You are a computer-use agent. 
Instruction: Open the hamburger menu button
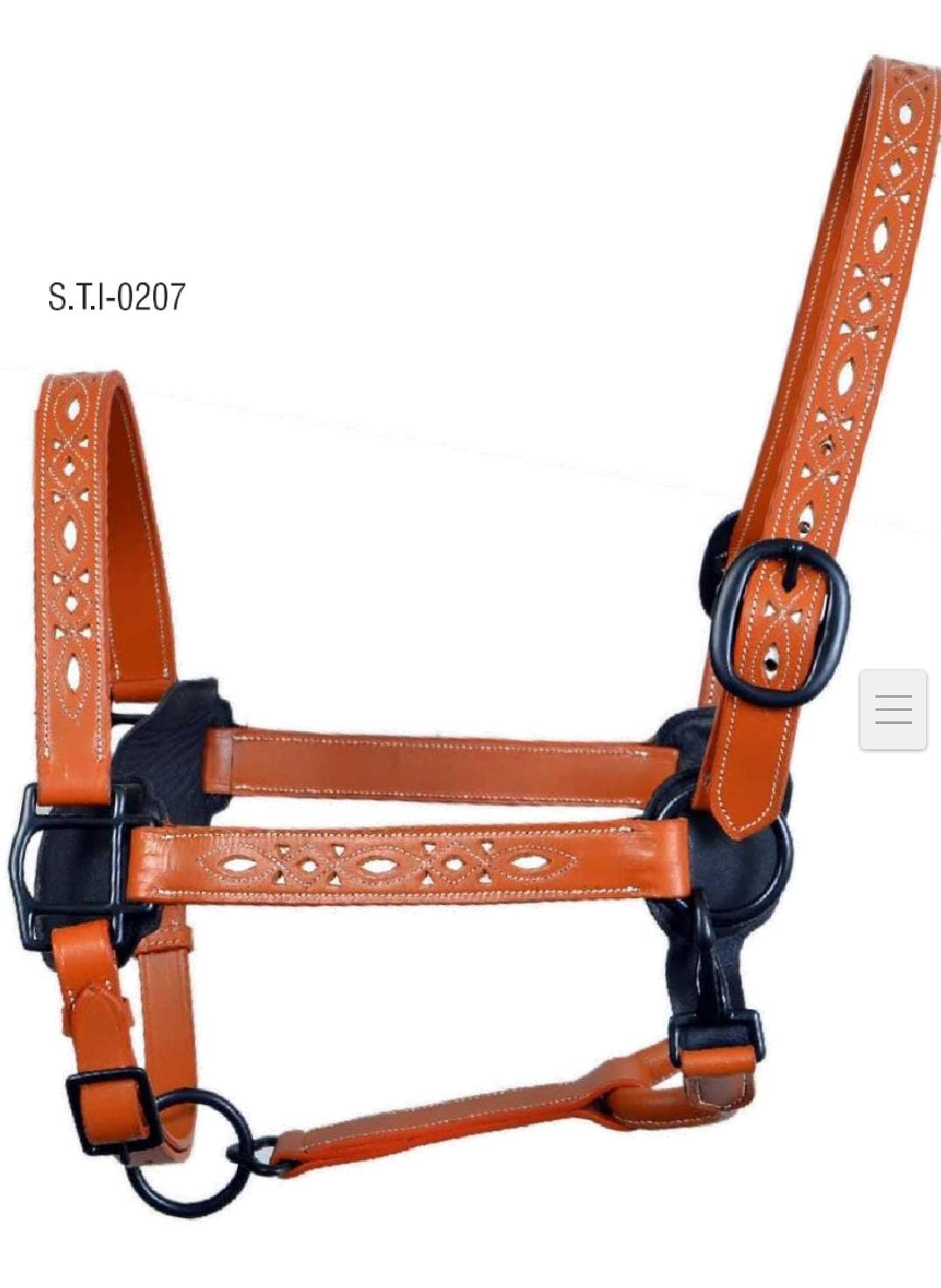(893, 709)
